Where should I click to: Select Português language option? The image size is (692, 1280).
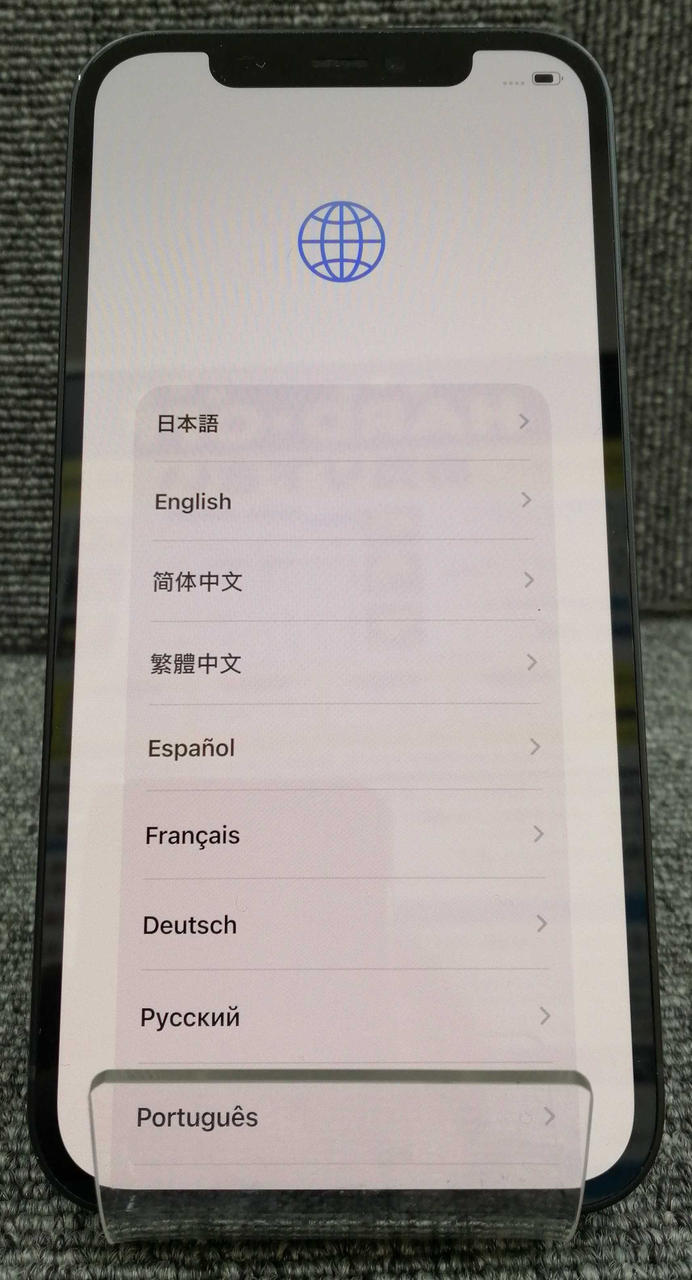point(340,1117)
